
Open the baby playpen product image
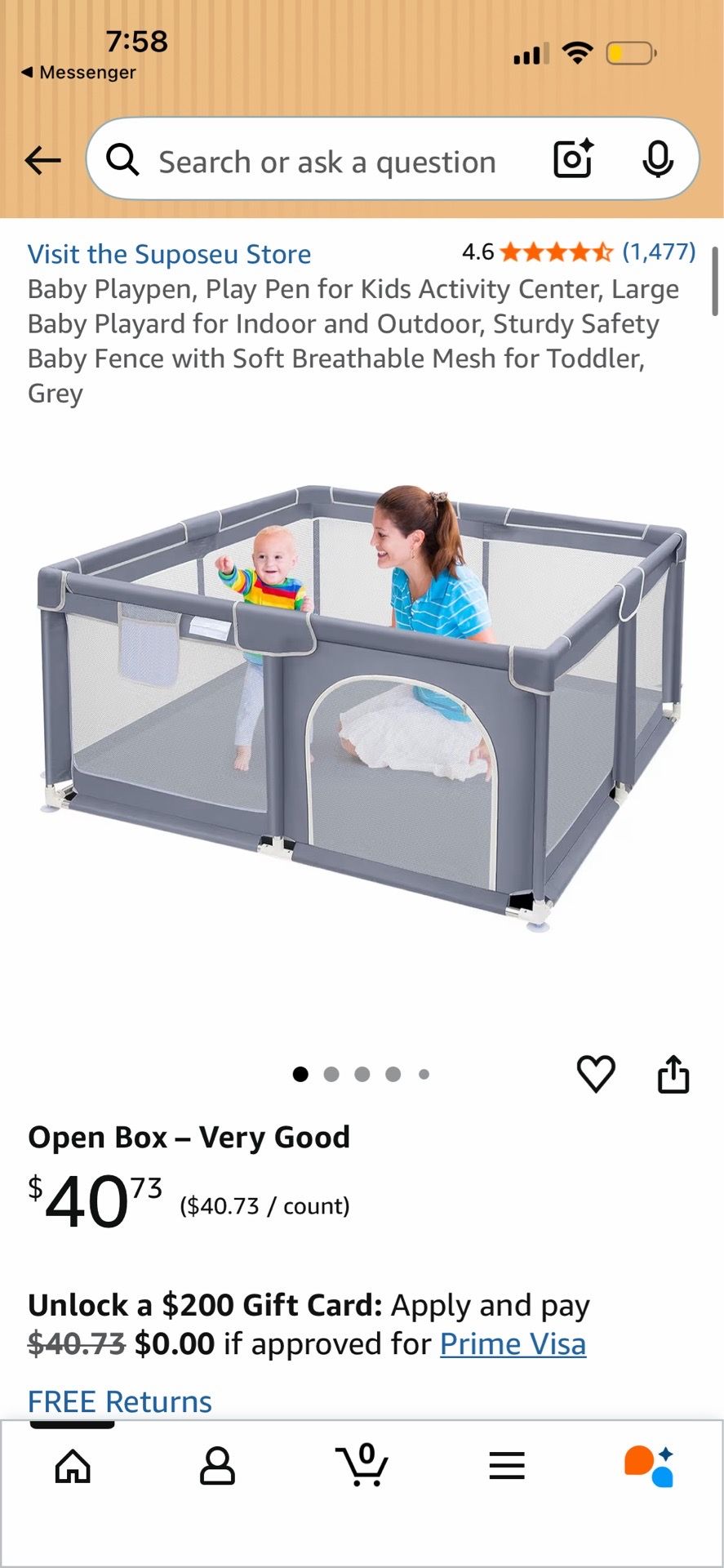pos(362,707)
